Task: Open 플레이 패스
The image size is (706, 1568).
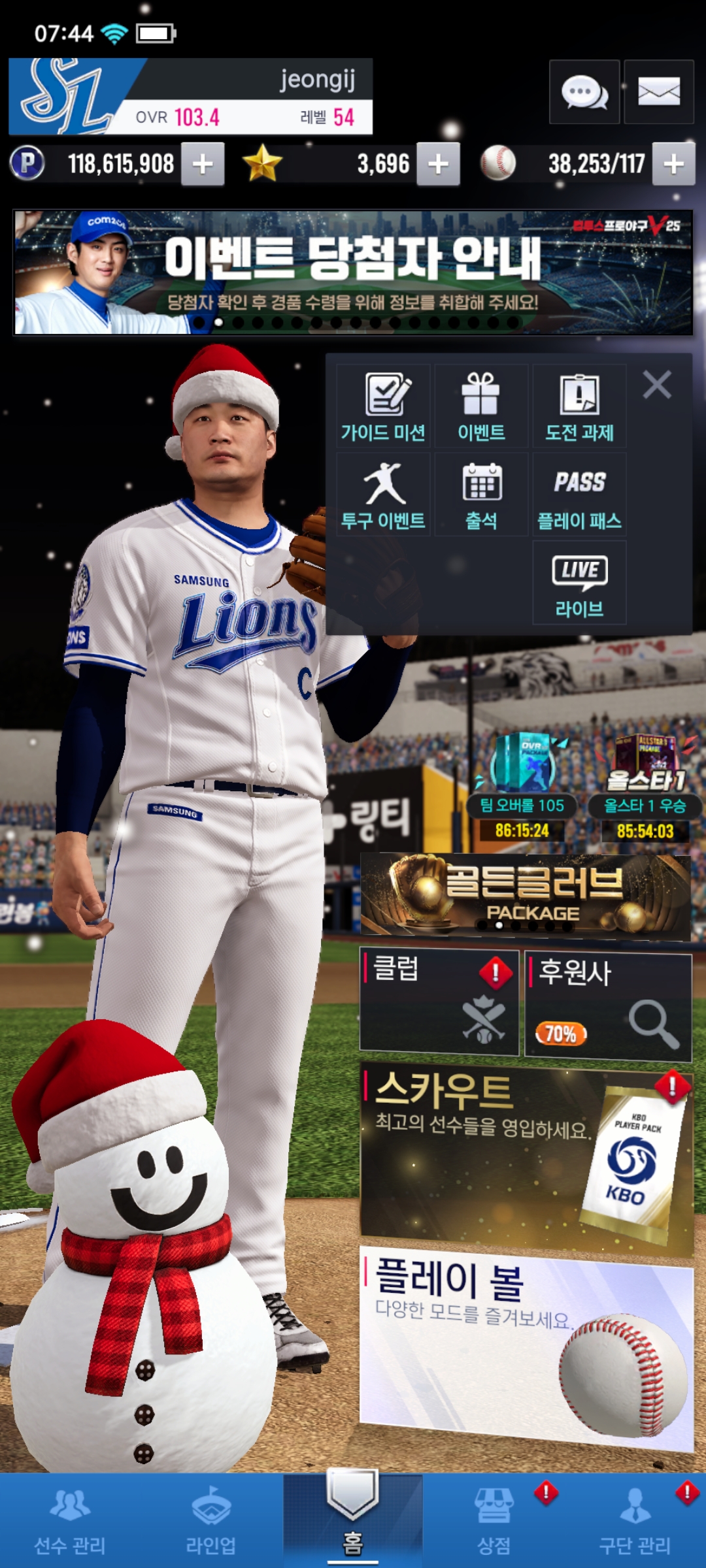Action: [579, 495]
